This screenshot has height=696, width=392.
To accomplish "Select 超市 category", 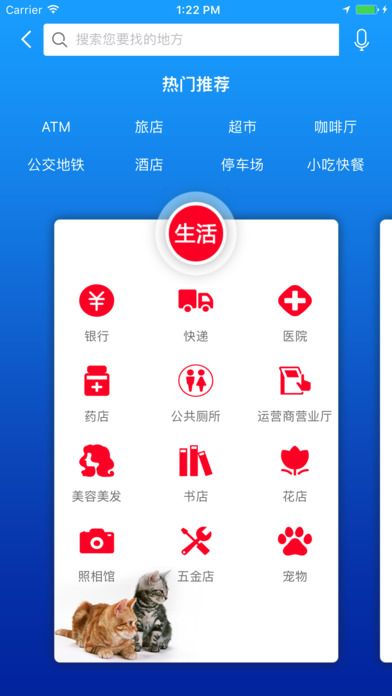I will tap(242, 127).
